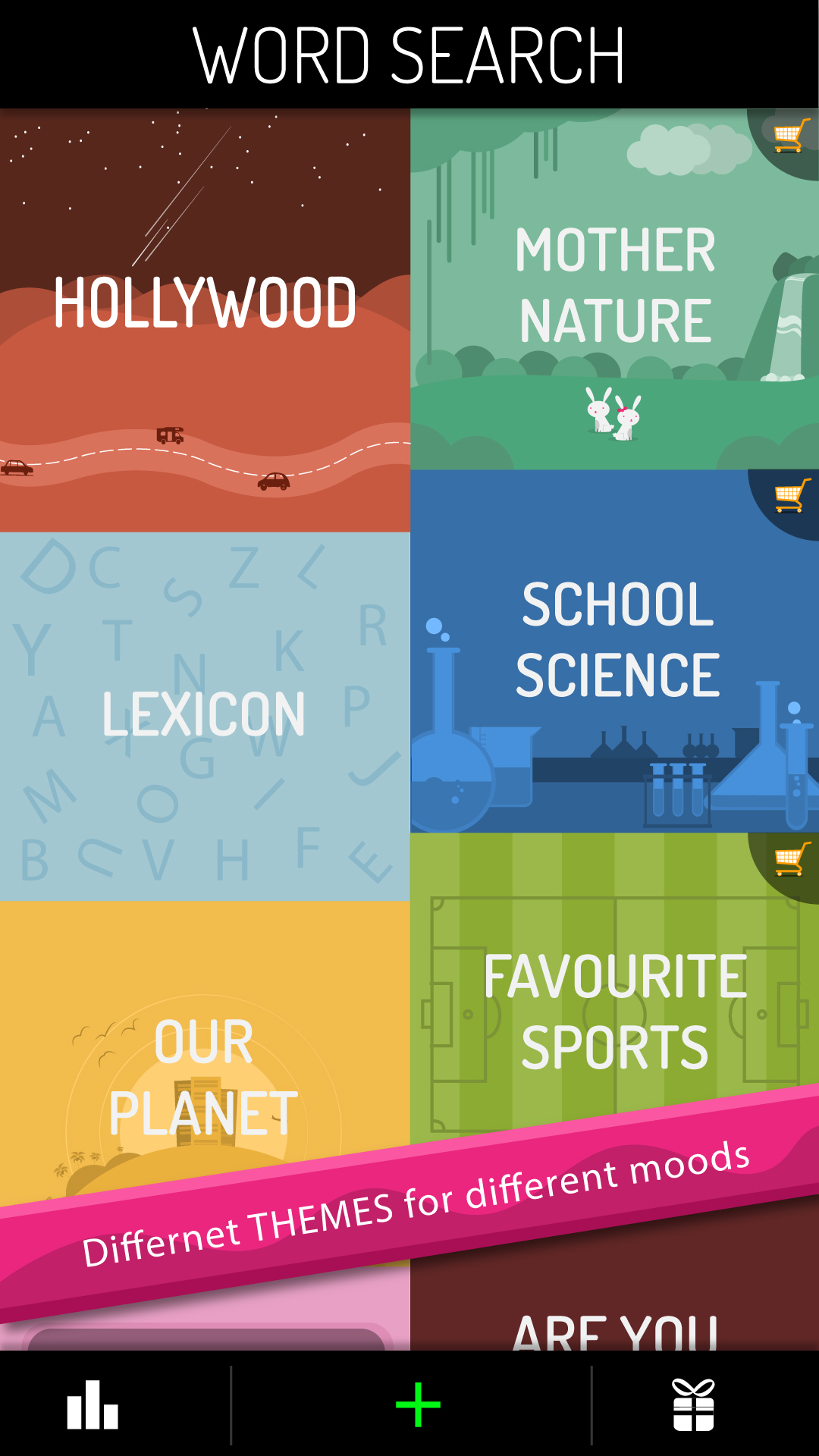The width and height of the screenshot is (819, 1456).
Task: Play the Lexicon theme
Action: (x=203, y=713)
